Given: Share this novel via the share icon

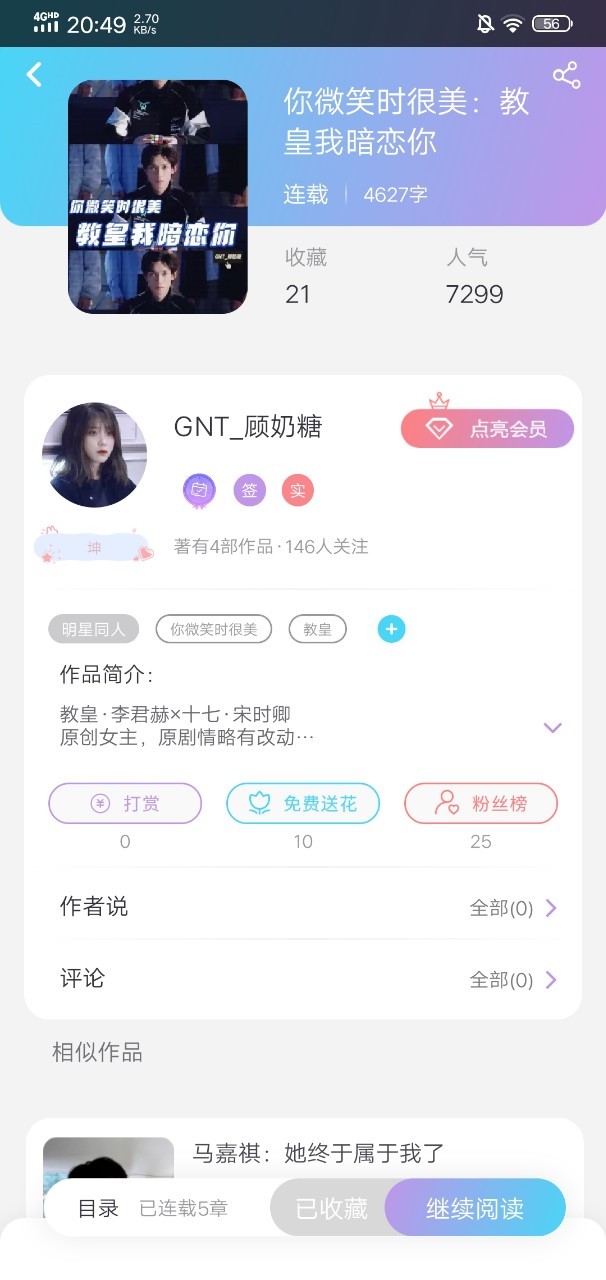Looking at the screenshot, I should 566,75.
